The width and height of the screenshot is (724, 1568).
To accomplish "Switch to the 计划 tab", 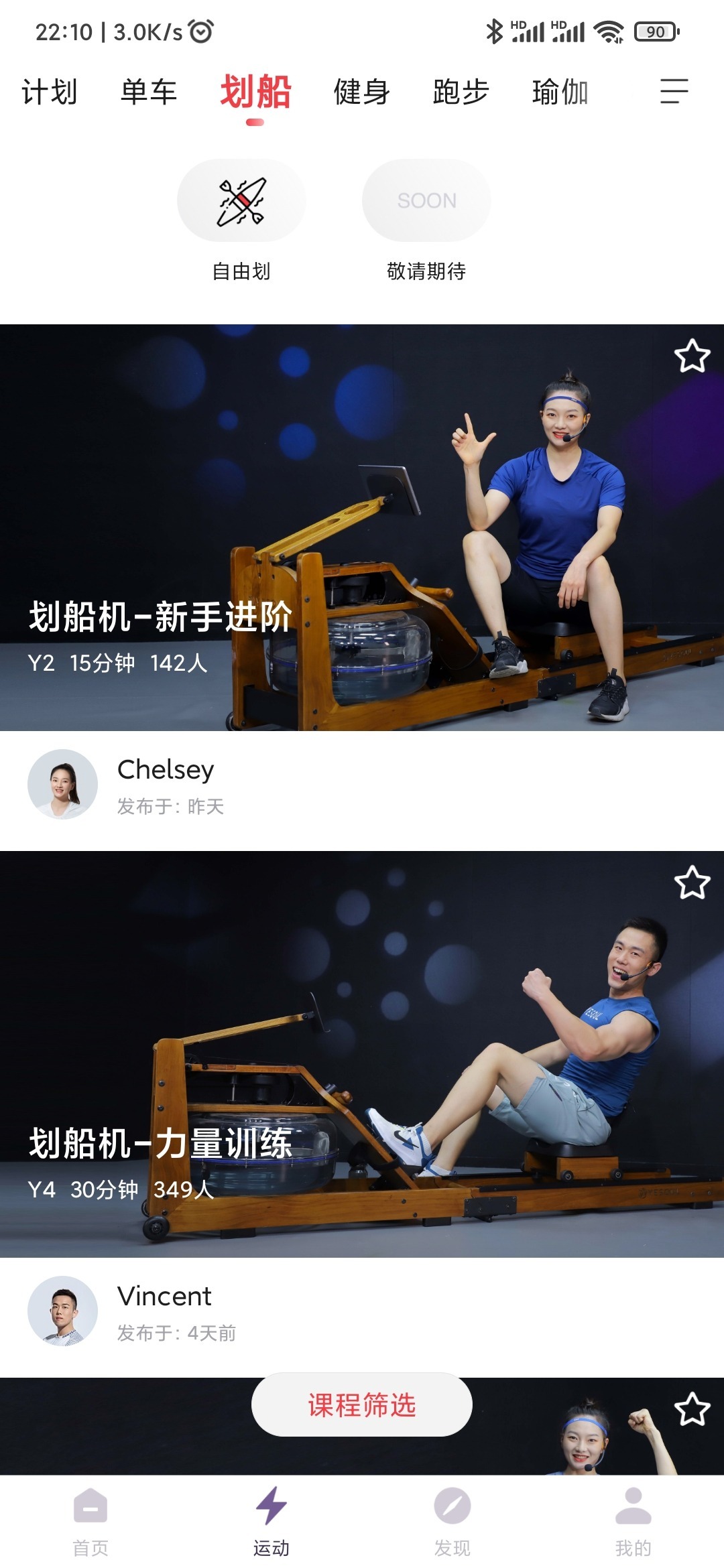I will click(50, 92).
